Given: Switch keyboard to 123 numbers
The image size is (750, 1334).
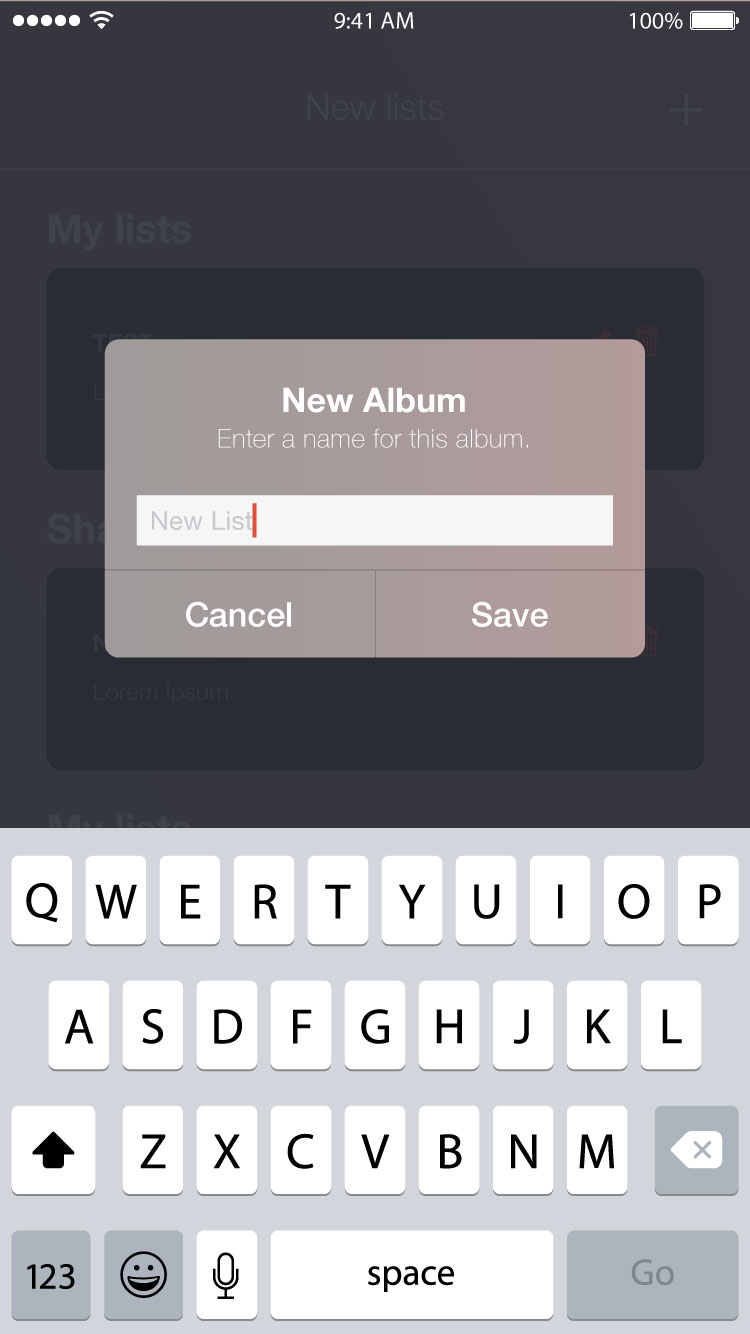Looking at the screenshot, I should coord(51,1275).
